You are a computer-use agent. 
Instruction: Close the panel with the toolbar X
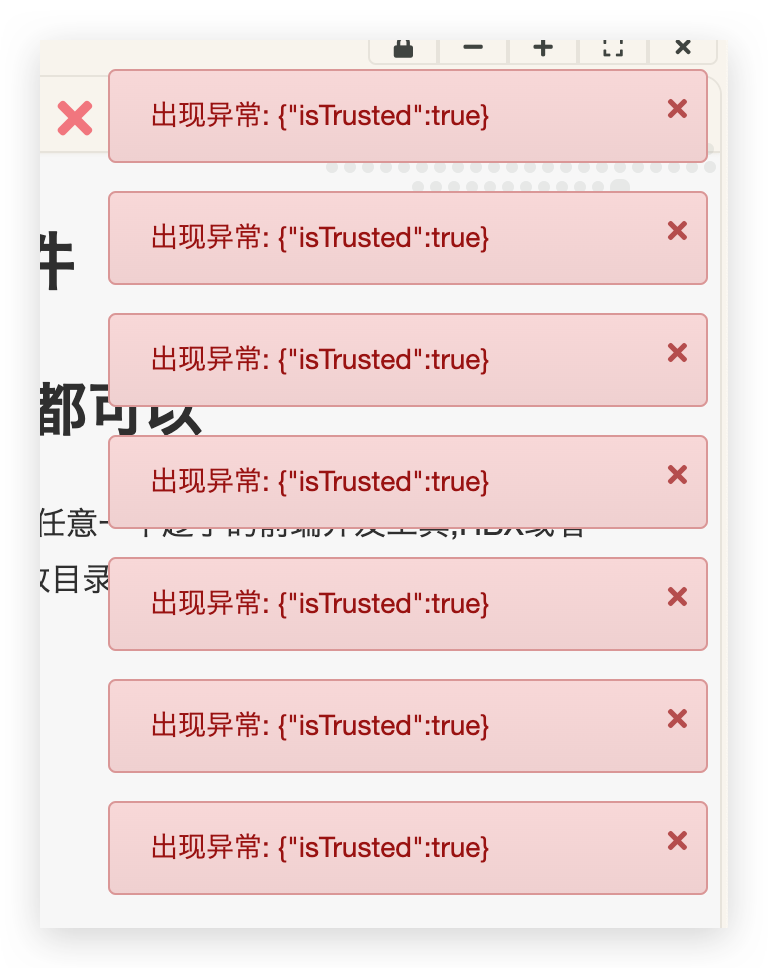tap(683, 48)
